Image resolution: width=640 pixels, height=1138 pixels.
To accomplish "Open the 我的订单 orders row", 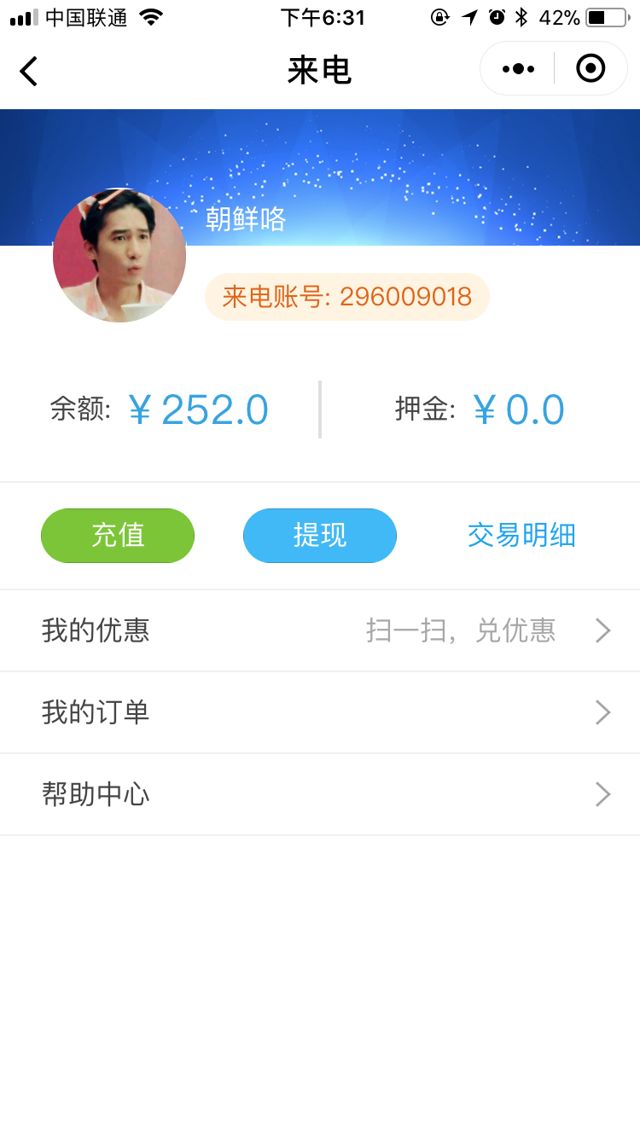I will pos(320,713).
